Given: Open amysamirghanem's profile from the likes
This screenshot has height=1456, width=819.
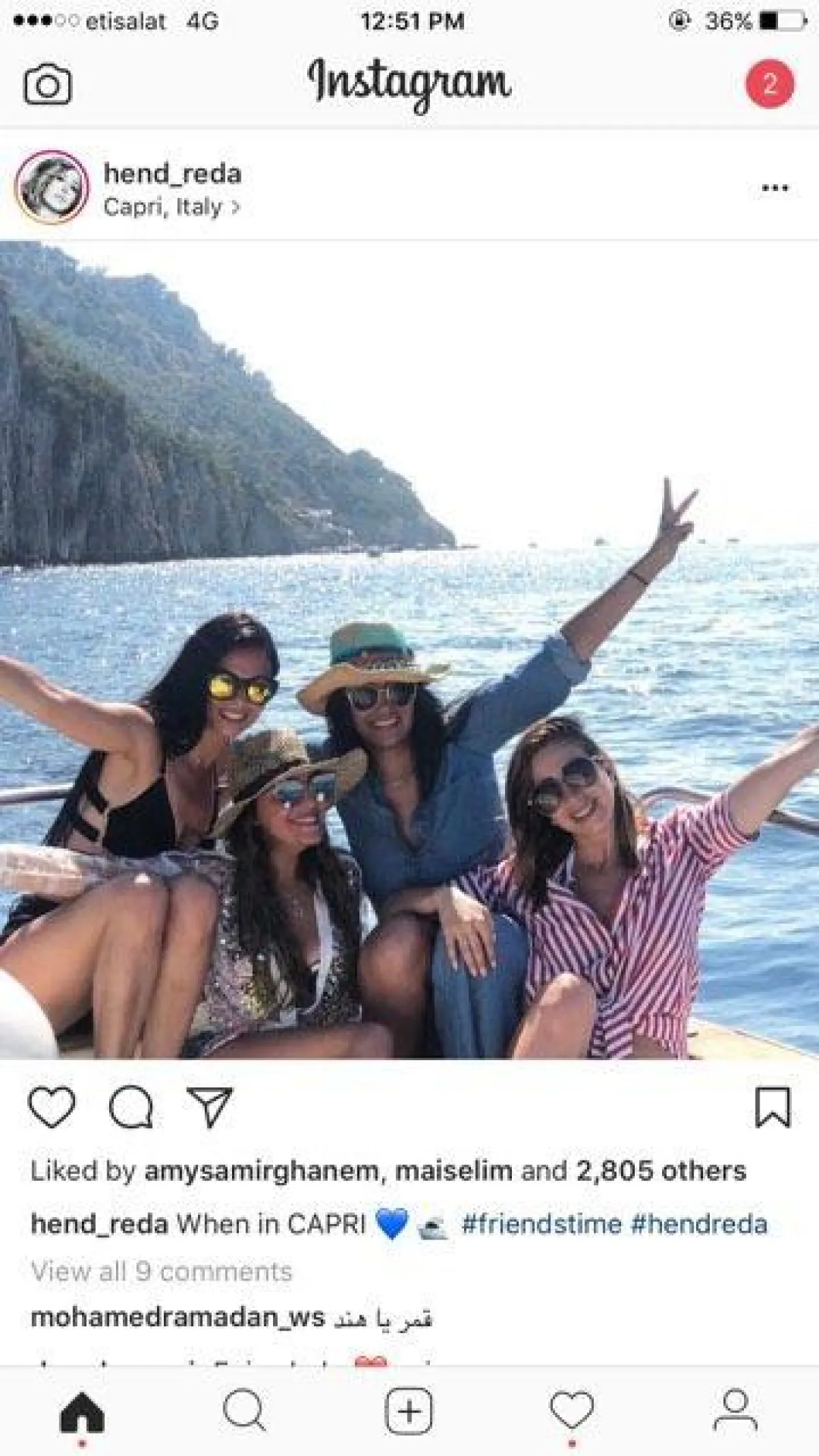Looking at the screenshot, I should pyautogui.click(x=261, y=1171).
